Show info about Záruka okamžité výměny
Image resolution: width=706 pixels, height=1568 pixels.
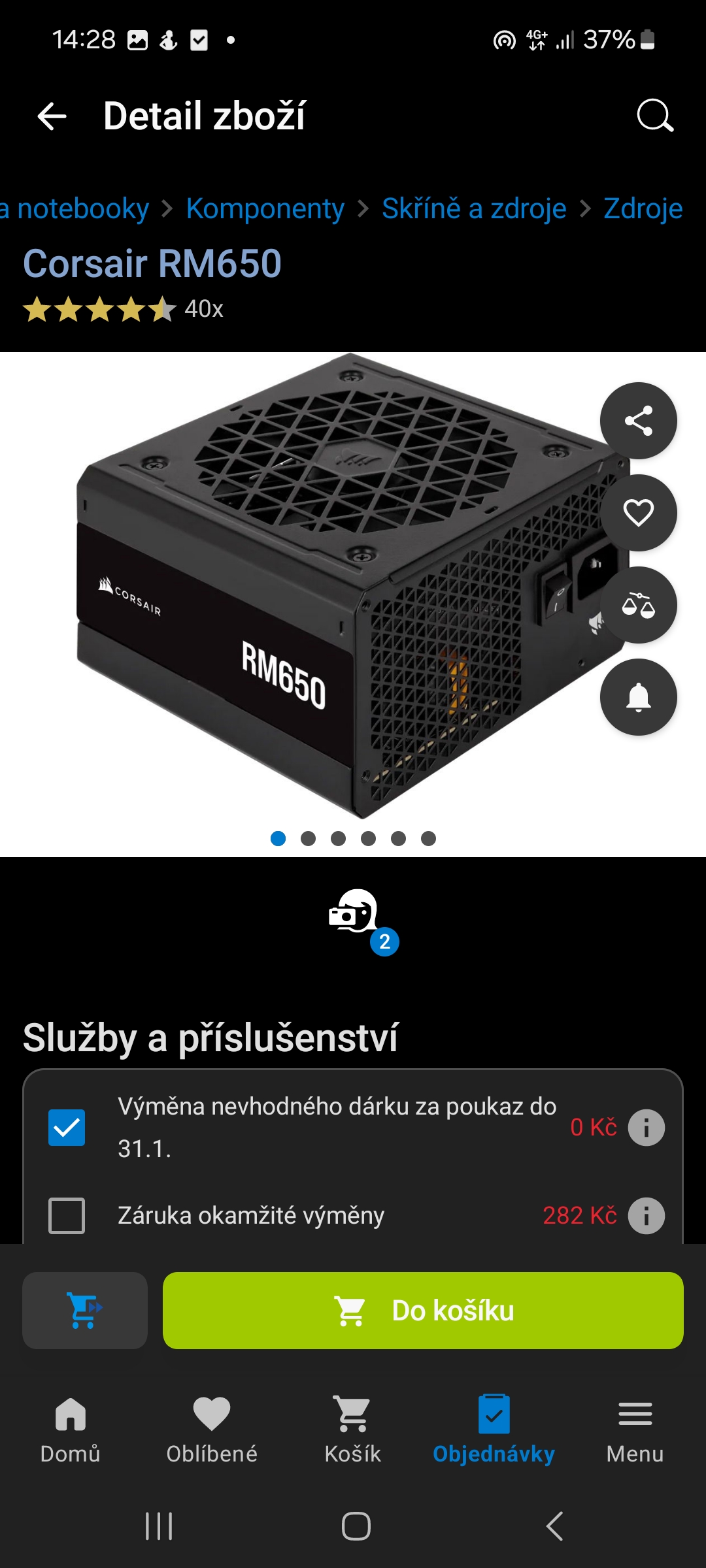[646, 1215]
